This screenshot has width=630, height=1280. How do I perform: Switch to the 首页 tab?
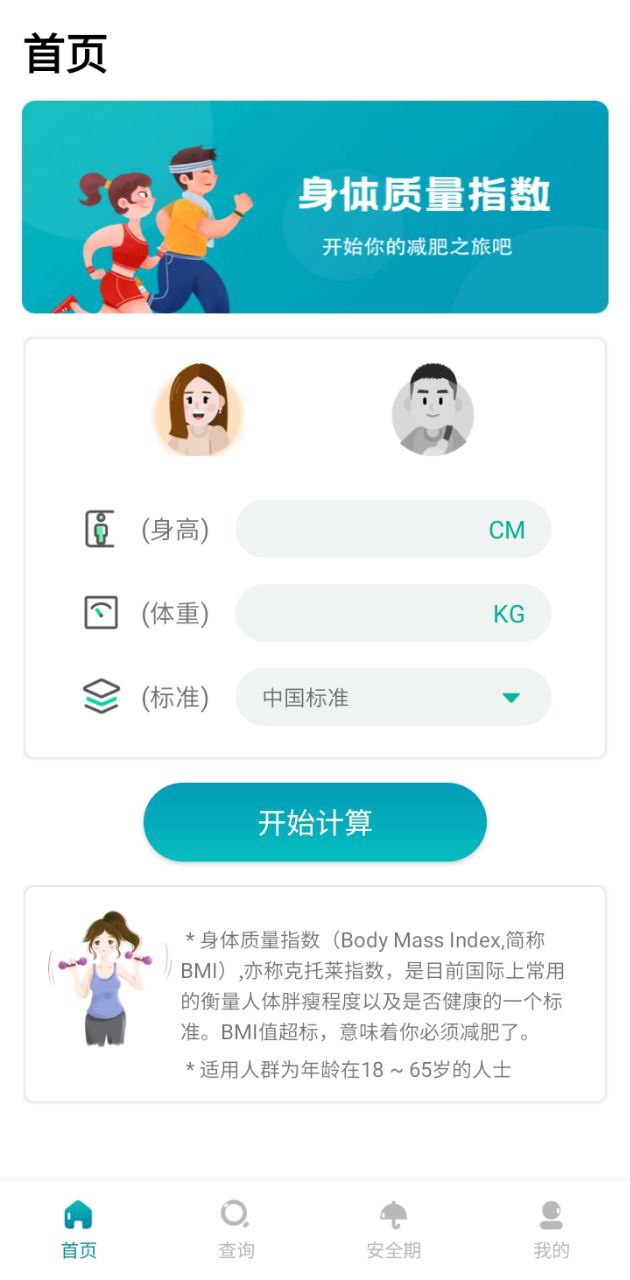click(x=79, y=1230)
